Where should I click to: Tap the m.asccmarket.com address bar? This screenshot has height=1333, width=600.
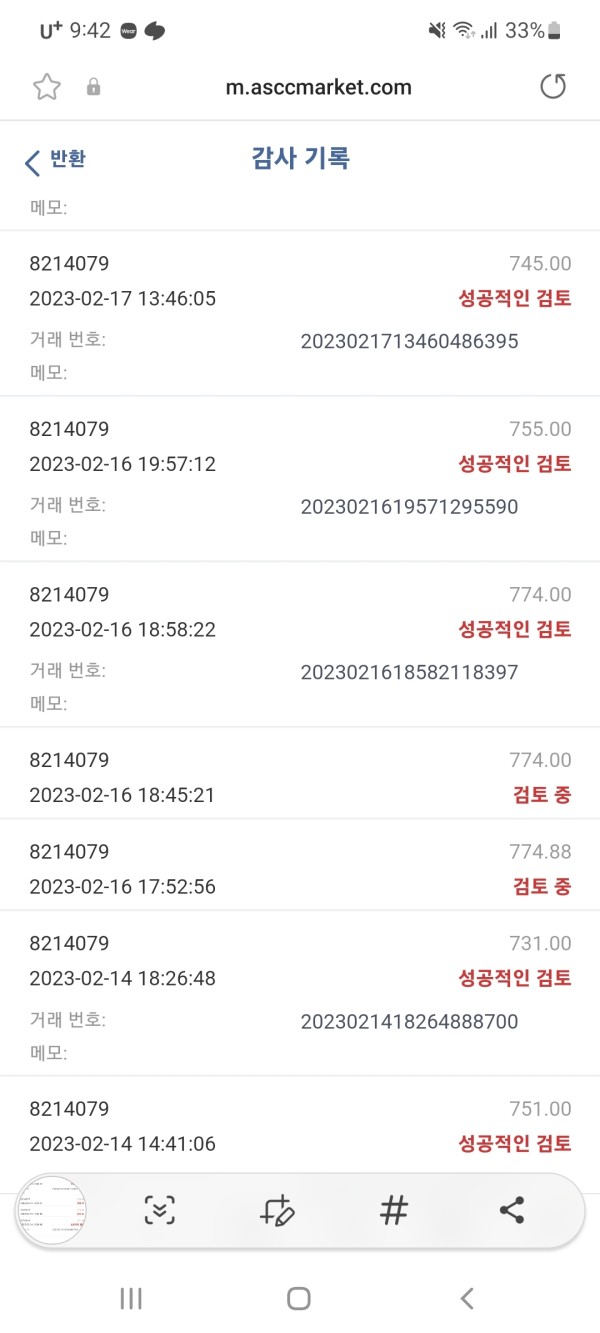click(318, 87)
